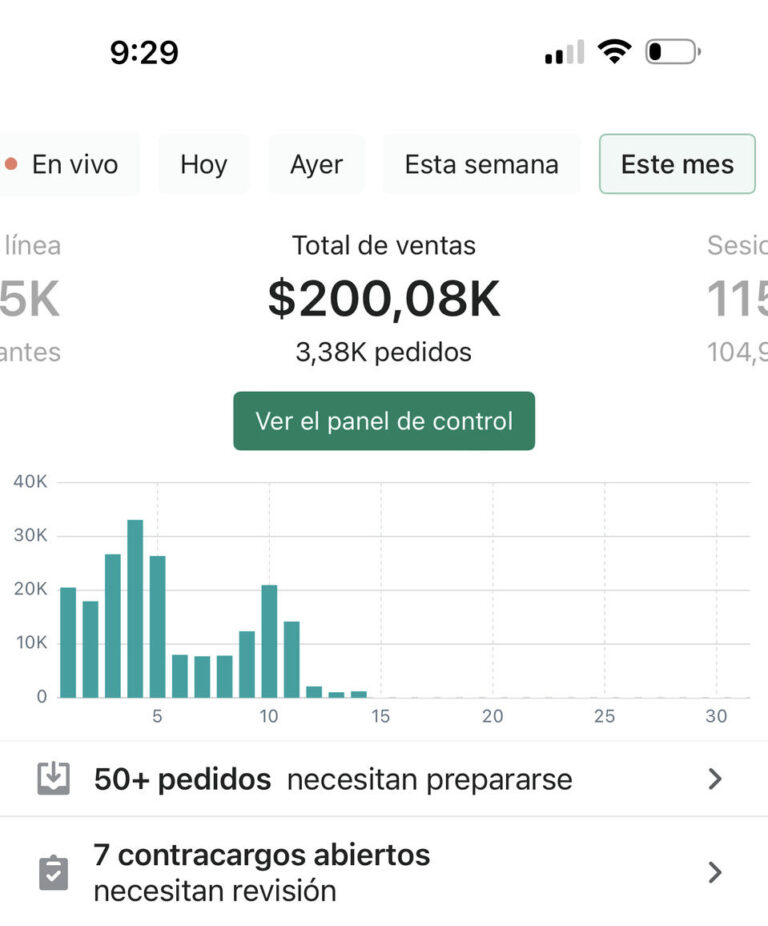The height and width of the screenshot is (926, 768).
Task: Select the Este mes chip
Action: click(677, 164)
